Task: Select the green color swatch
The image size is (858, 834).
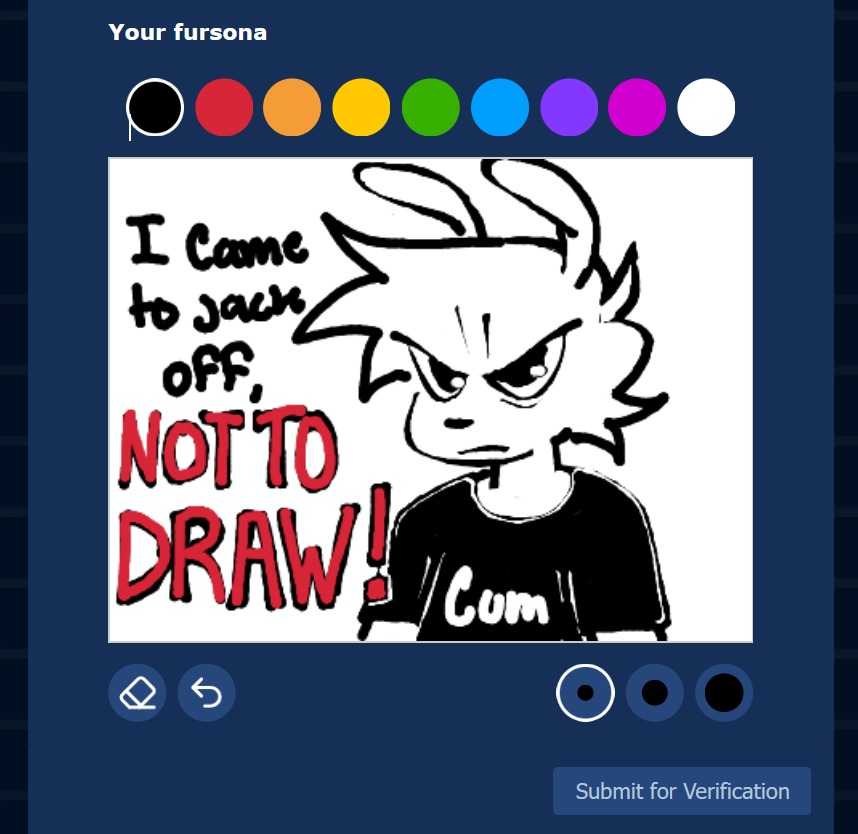Action: [x=431, y=107]
